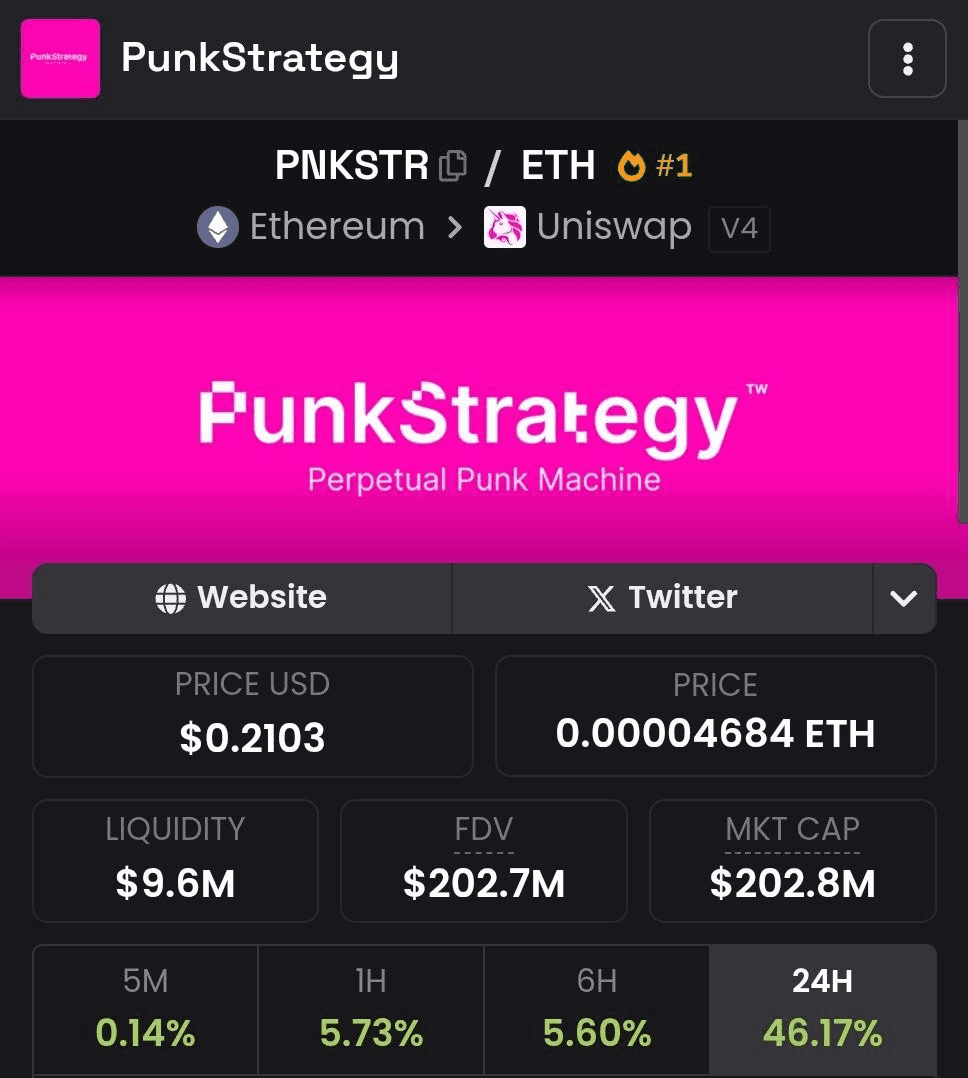Image resolution: width=968 pixels, height=1078 pixels.
Task: Select the 1H price change tab
Action: (371, 1008)
